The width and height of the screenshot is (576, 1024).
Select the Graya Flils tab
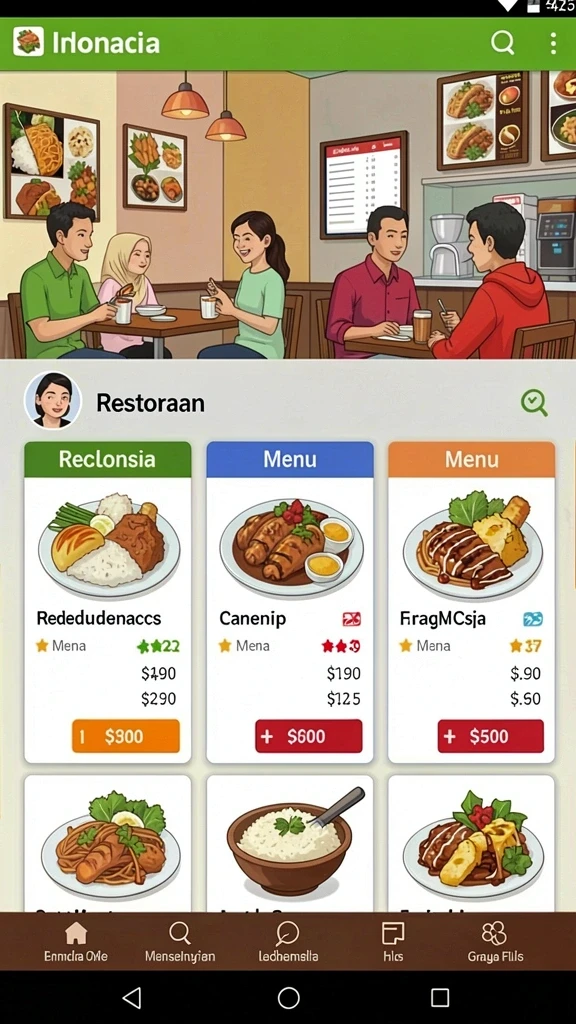pyautogui.click(x=495, y=942)
